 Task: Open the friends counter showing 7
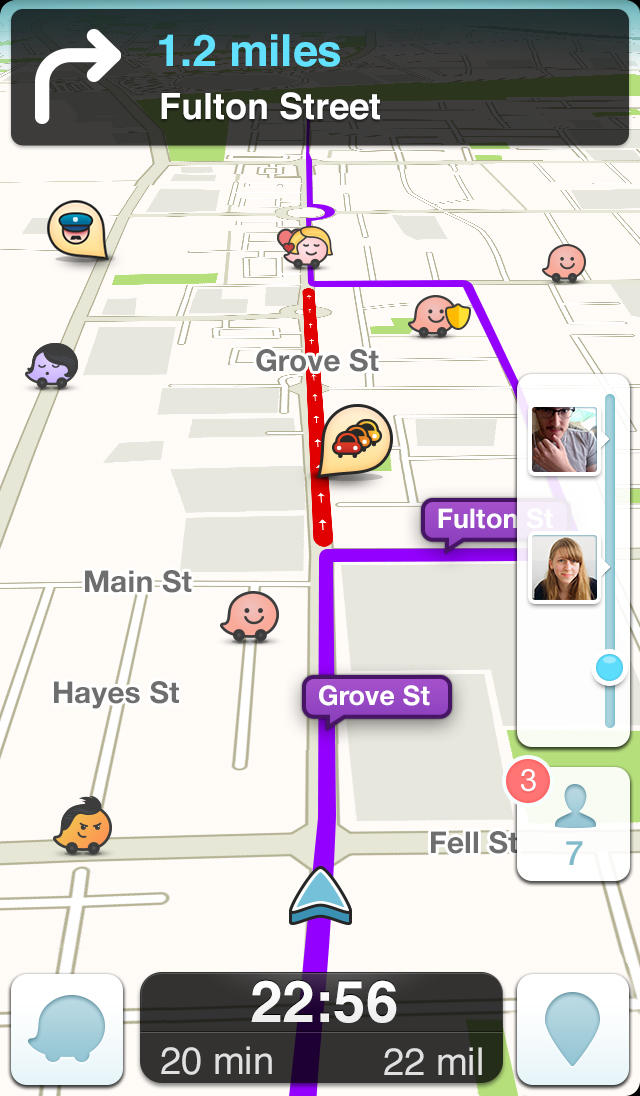[x=573, y=824]
